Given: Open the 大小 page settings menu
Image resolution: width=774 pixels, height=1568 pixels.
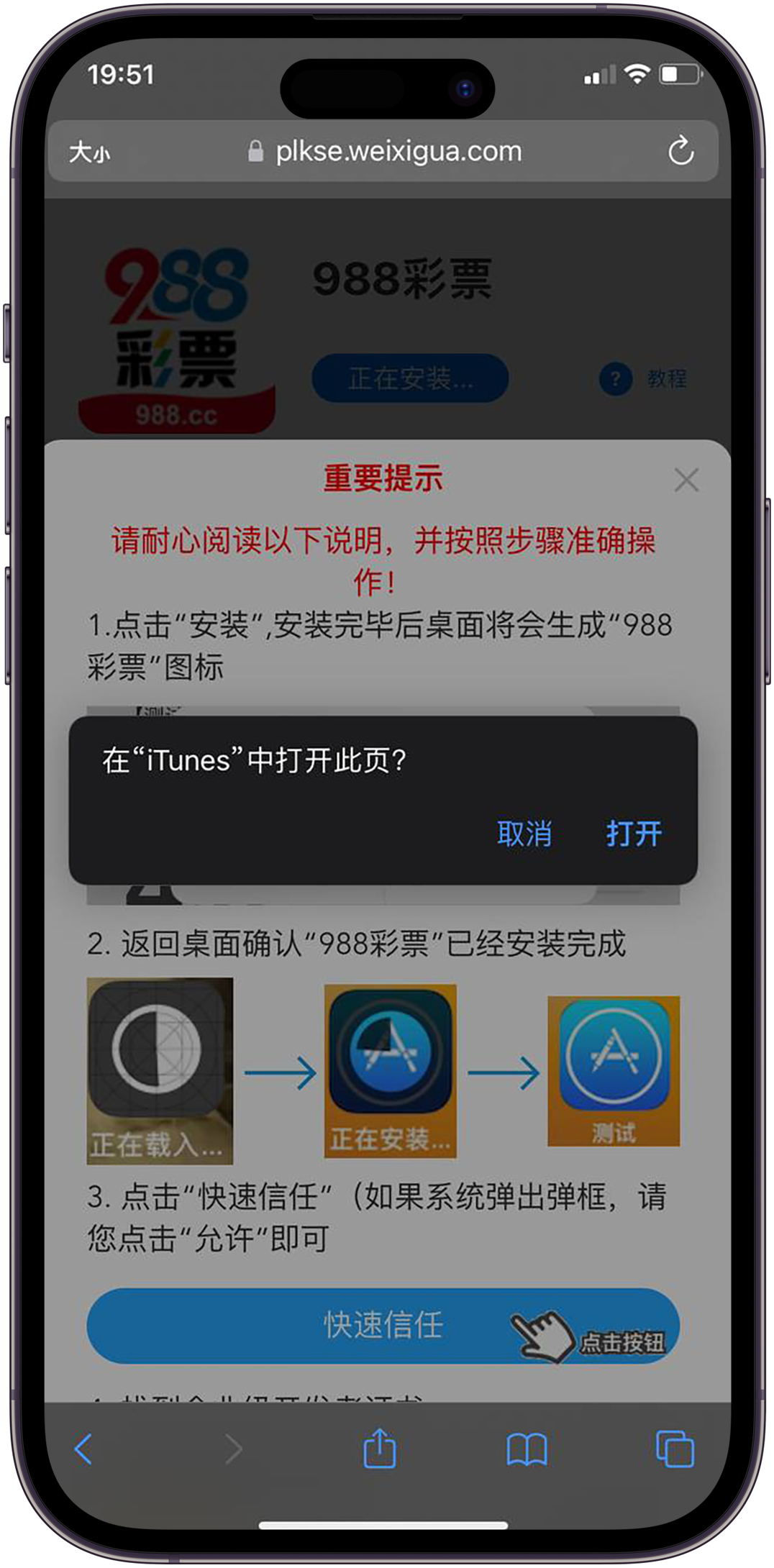Looking at the screenshot, I should [89, 152].
